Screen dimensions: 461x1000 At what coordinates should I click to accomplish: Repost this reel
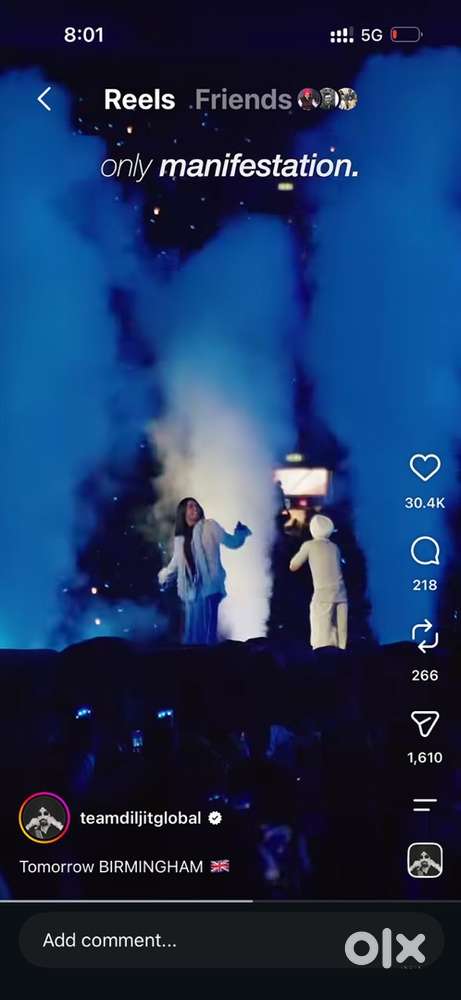pos(425,635)
